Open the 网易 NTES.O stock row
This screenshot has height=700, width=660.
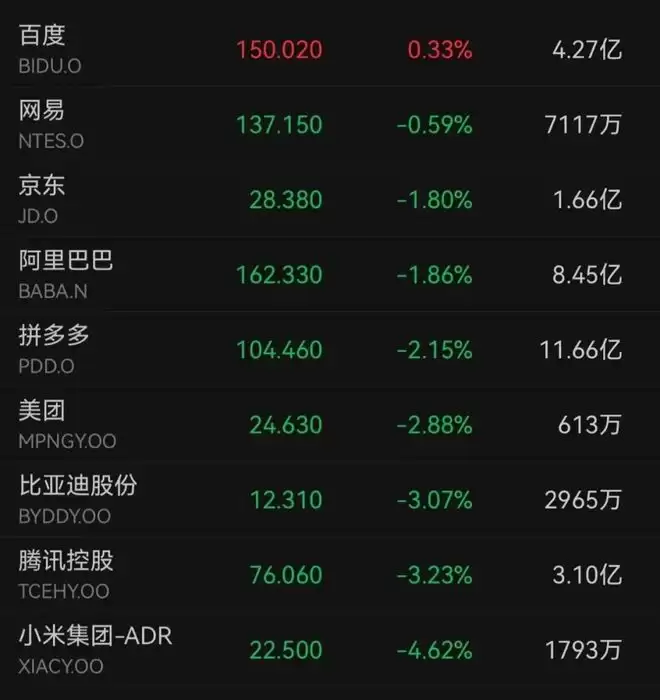click(330, 124)
